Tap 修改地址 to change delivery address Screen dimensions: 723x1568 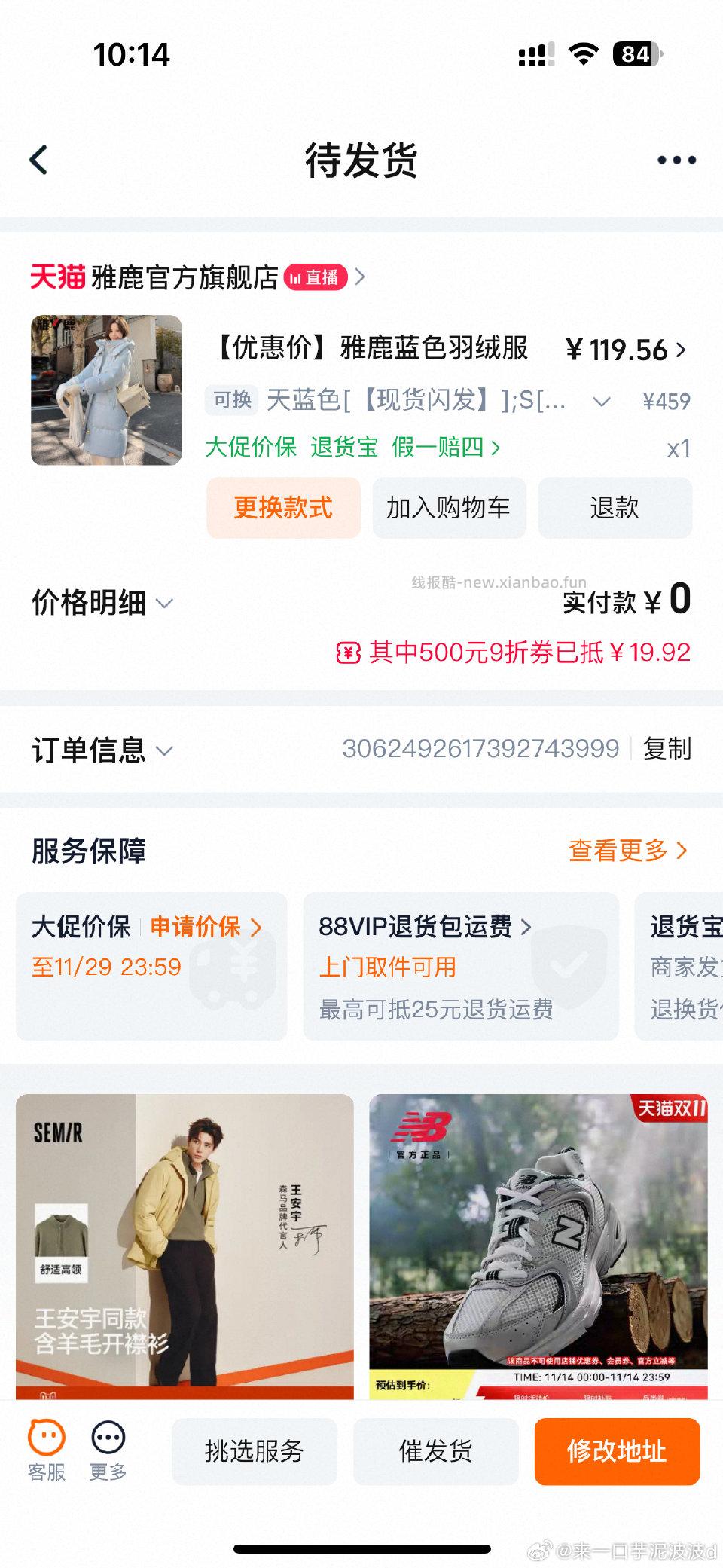pos(617,1452)
